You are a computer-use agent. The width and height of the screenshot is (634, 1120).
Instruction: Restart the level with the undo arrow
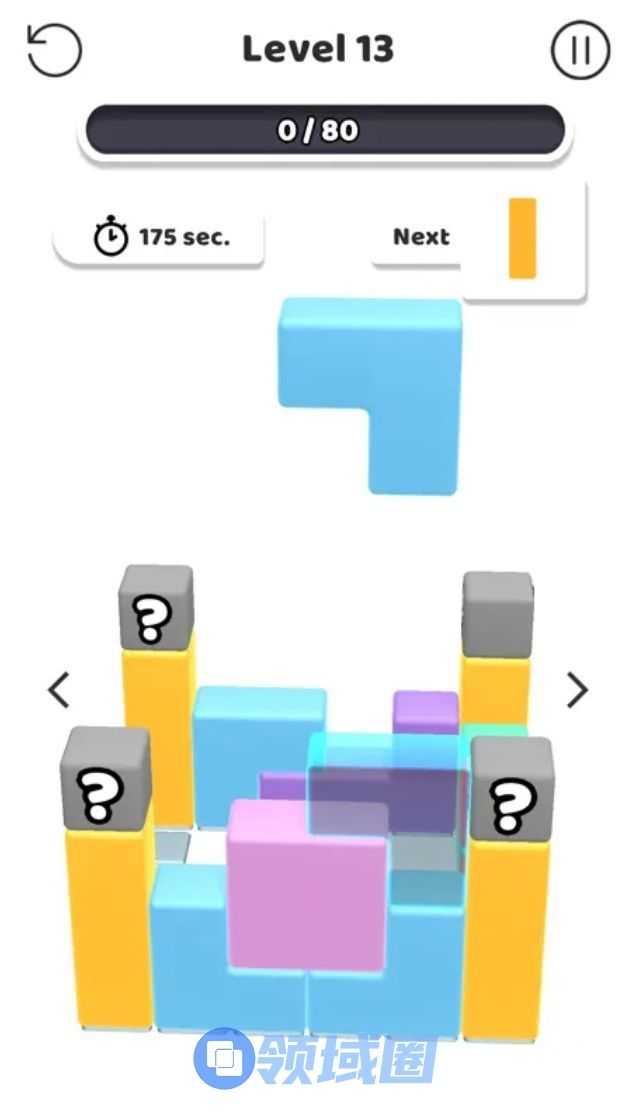54,50
